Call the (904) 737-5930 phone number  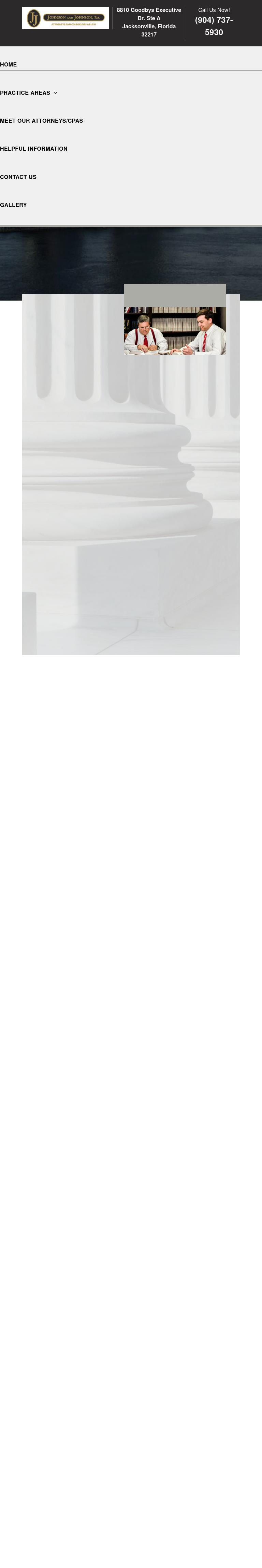(214, 26)
